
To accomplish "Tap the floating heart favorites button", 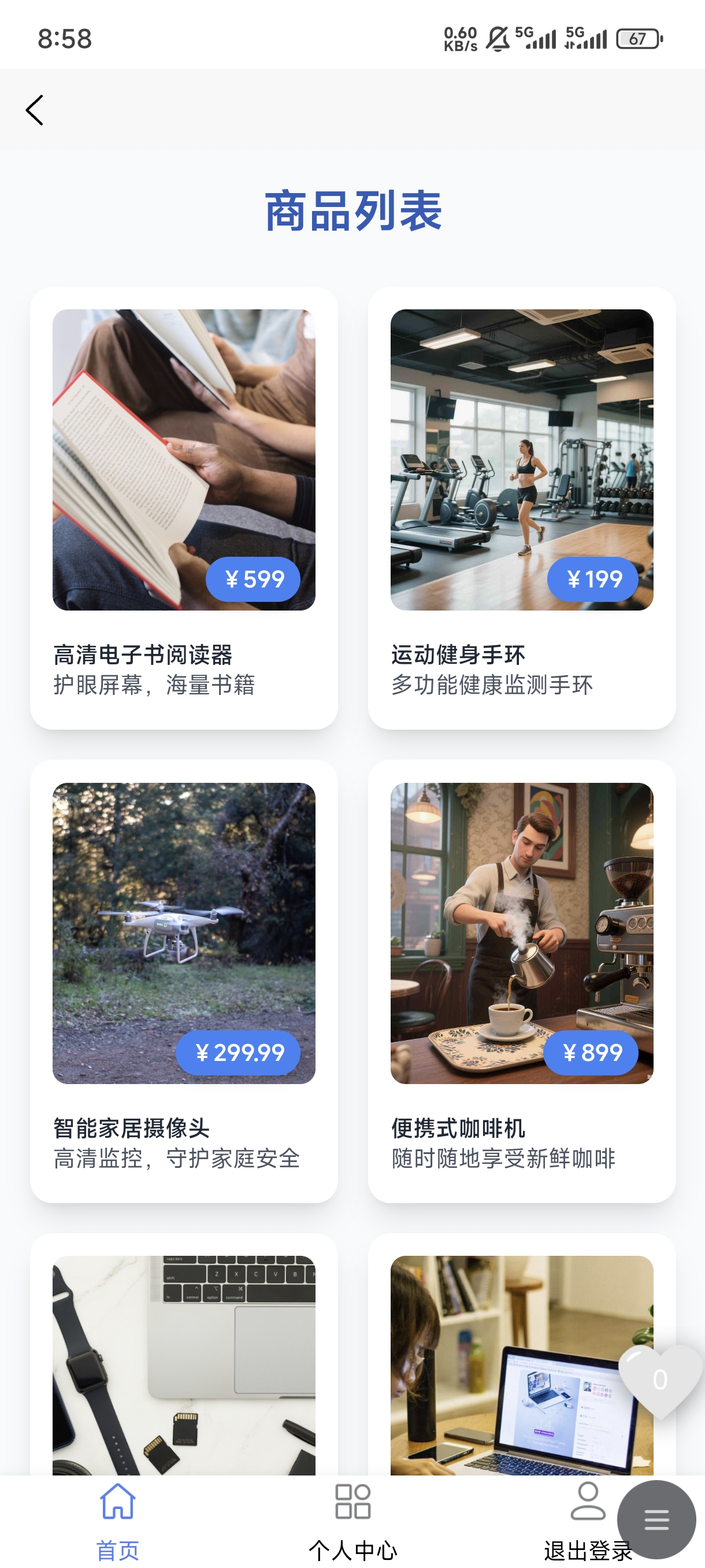I will [660, 1379].
